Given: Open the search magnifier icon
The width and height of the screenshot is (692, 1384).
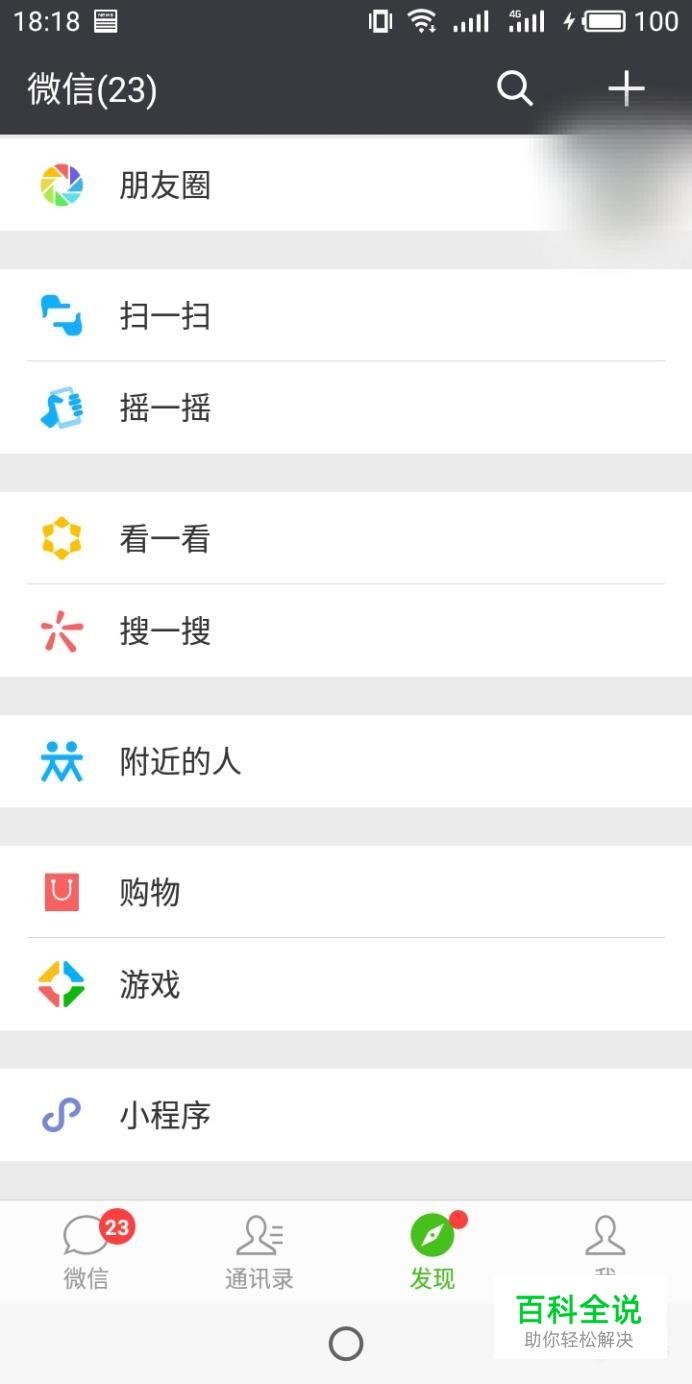Looking at the screenshot, I should tap(515, 89).
